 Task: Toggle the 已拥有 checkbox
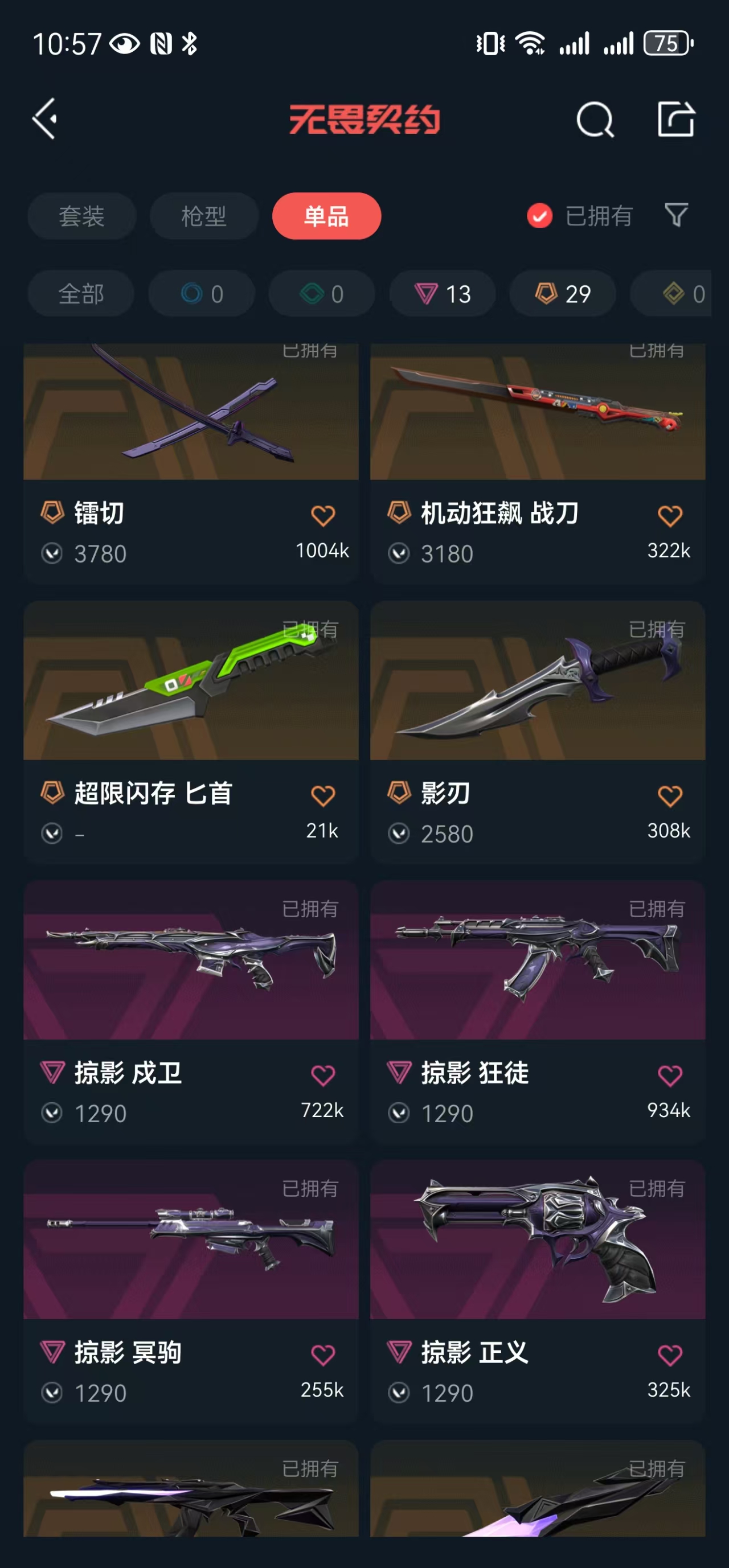point(539,216)
